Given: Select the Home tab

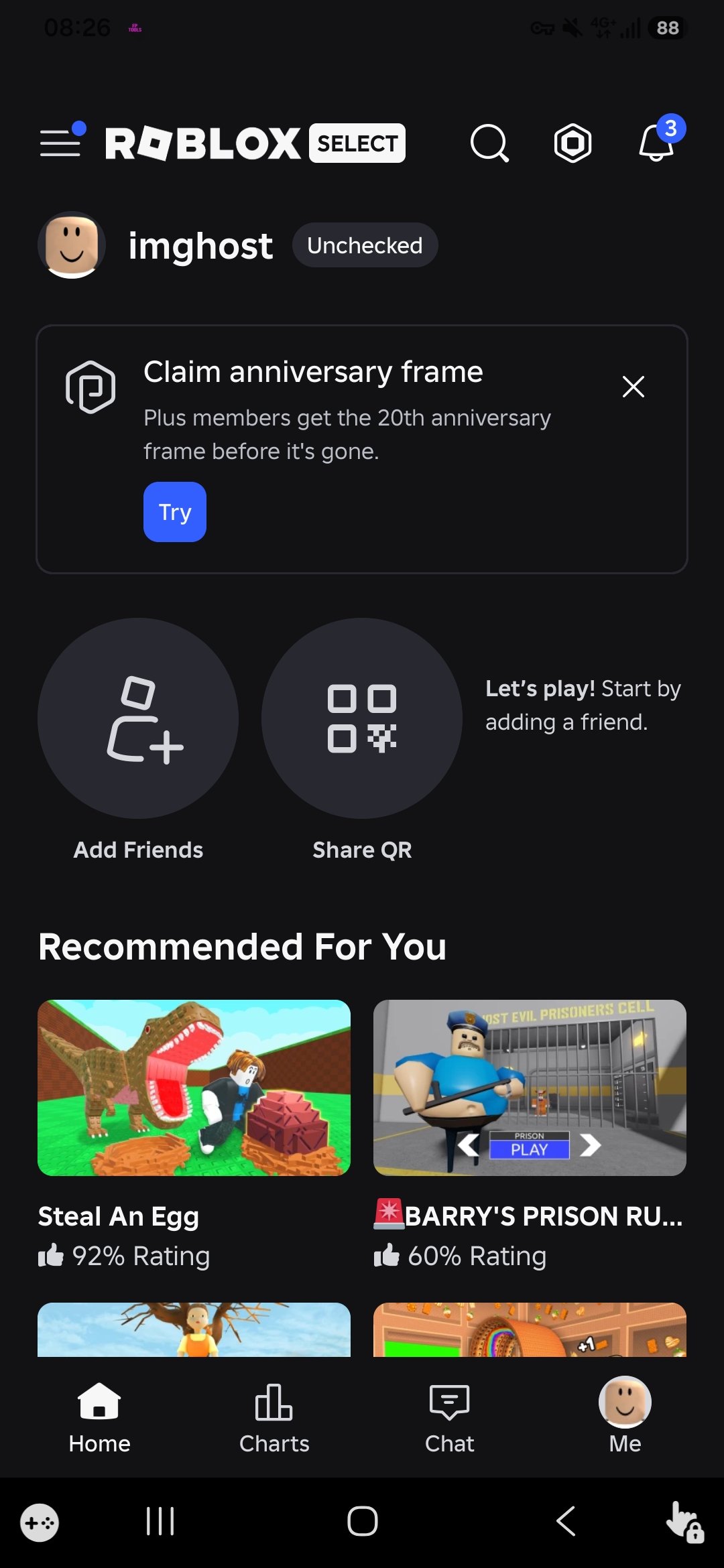Looking at the screenshot, I should [x=99, y=1419].
